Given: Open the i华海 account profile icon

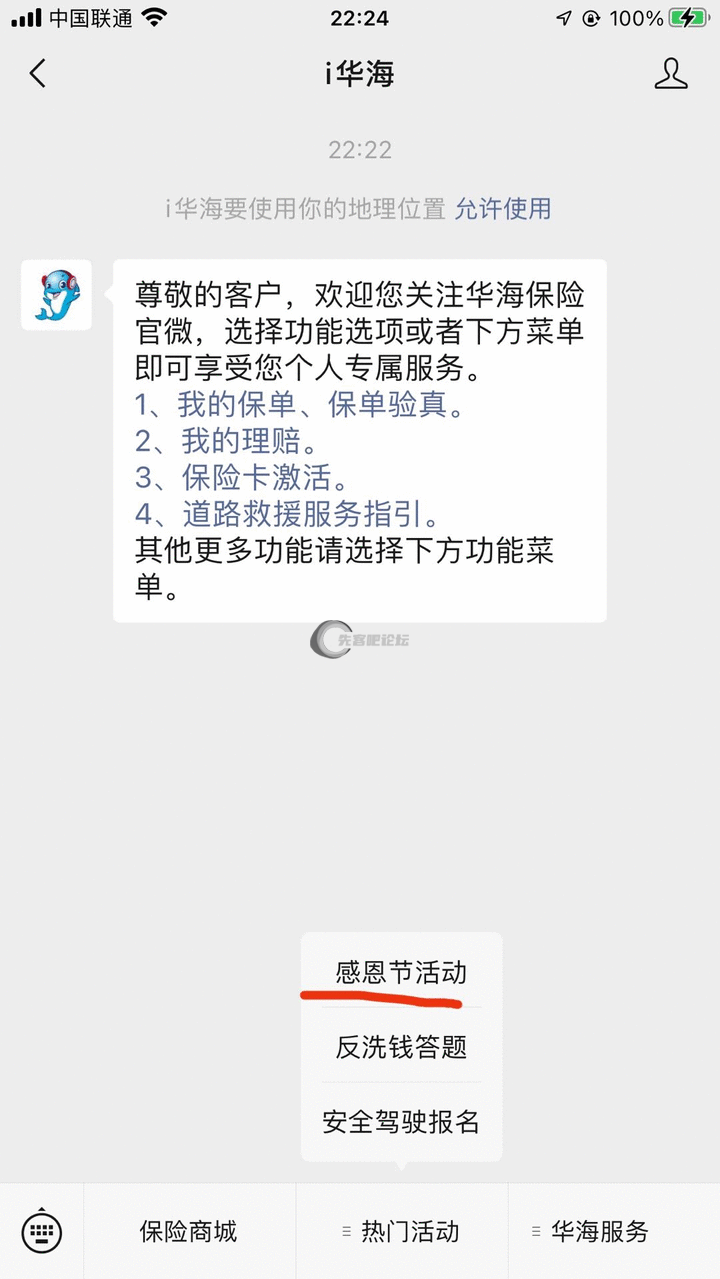Looking at the screenshot, I should pyautogui.click(x=670, y=74).
